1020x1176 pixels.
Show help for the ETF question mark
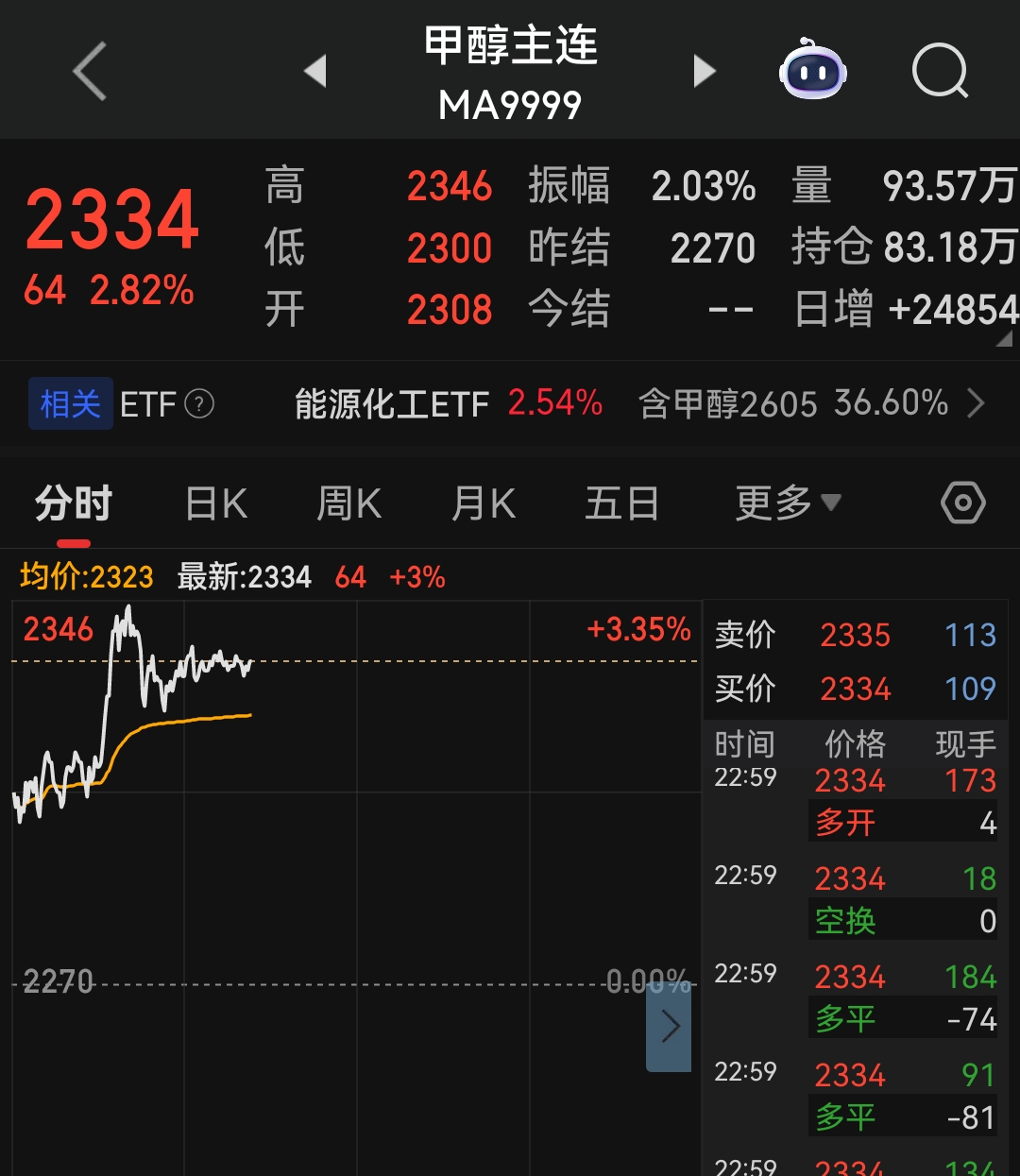click(x=199, y=404)
